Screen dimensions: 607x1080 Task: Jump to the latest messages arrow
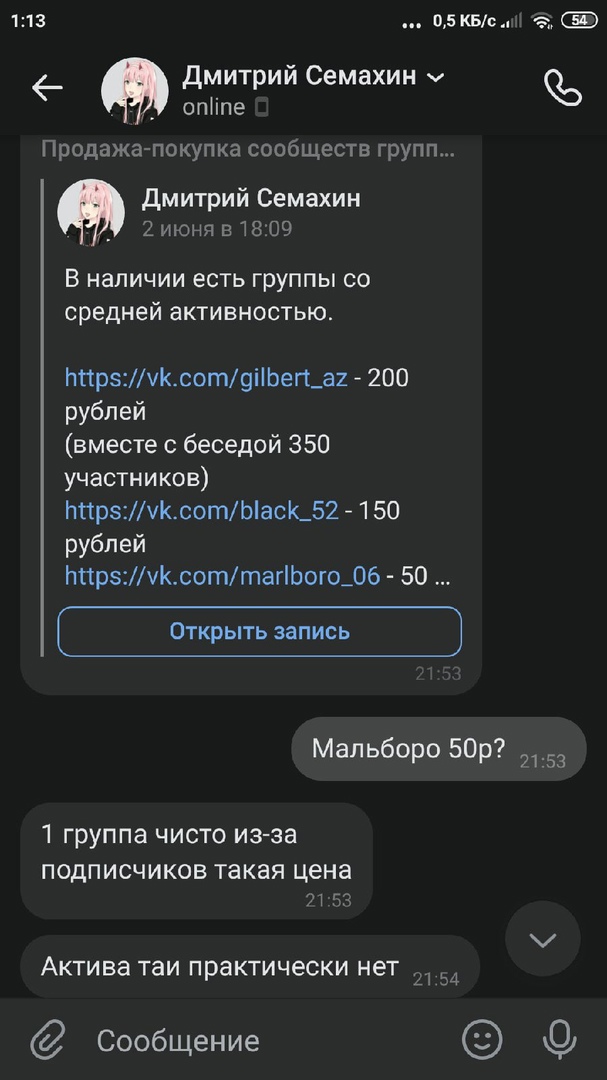tap(542, 939)
